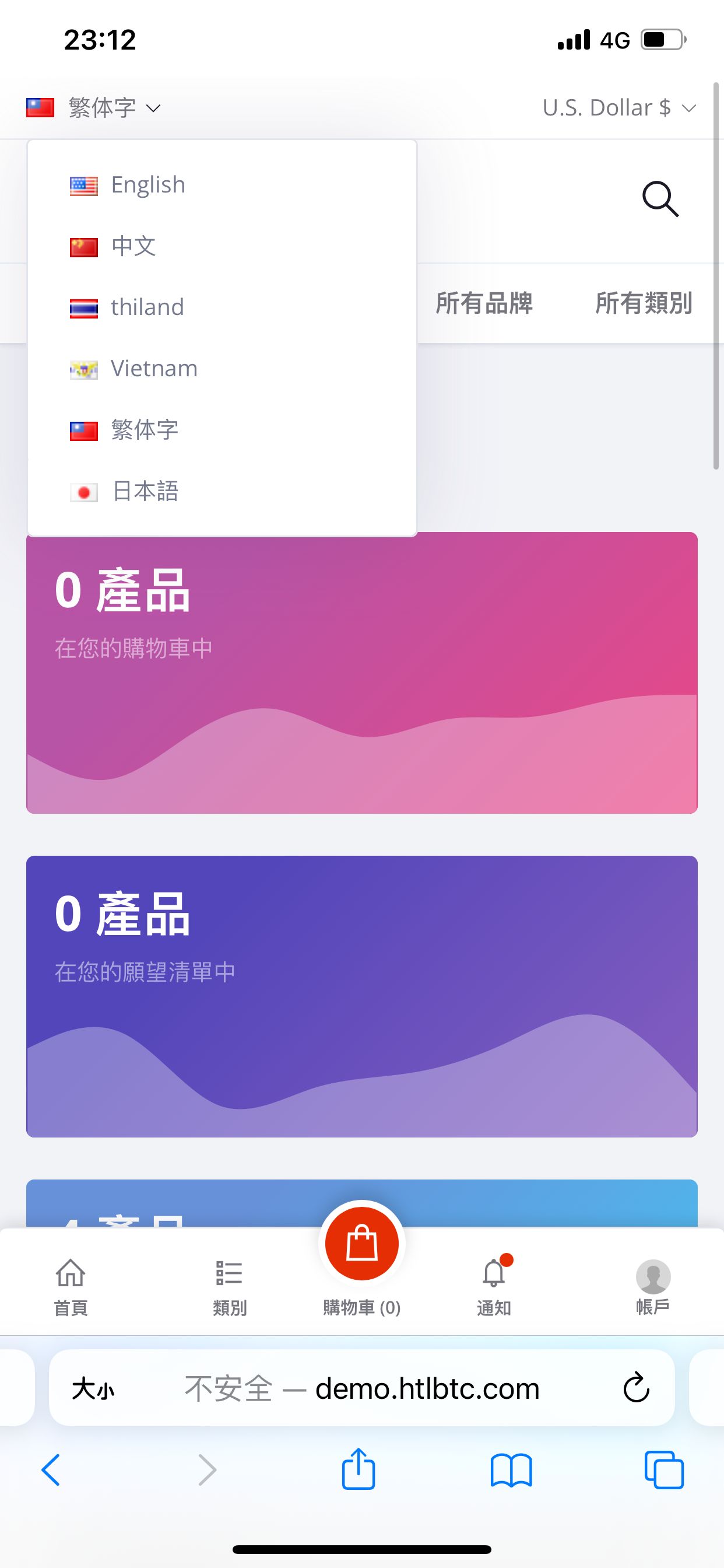Collapse the 繁体字 language dropdown

pos(94,108)
